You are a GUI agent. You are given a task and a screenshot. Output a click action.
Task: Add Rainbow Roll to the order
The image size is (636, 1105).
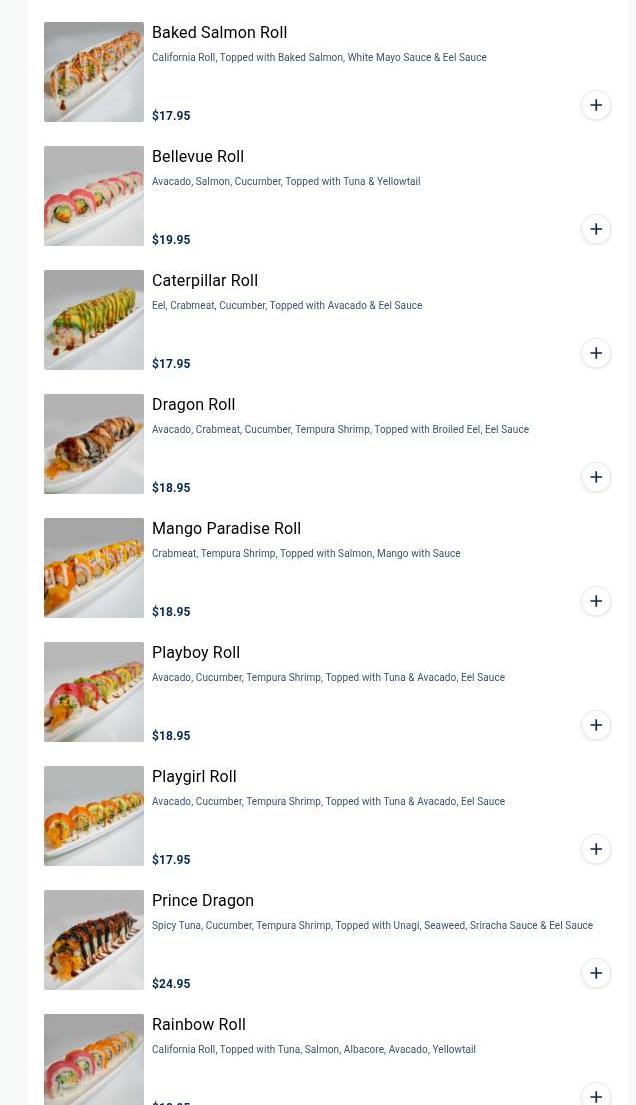(596, 1095)
